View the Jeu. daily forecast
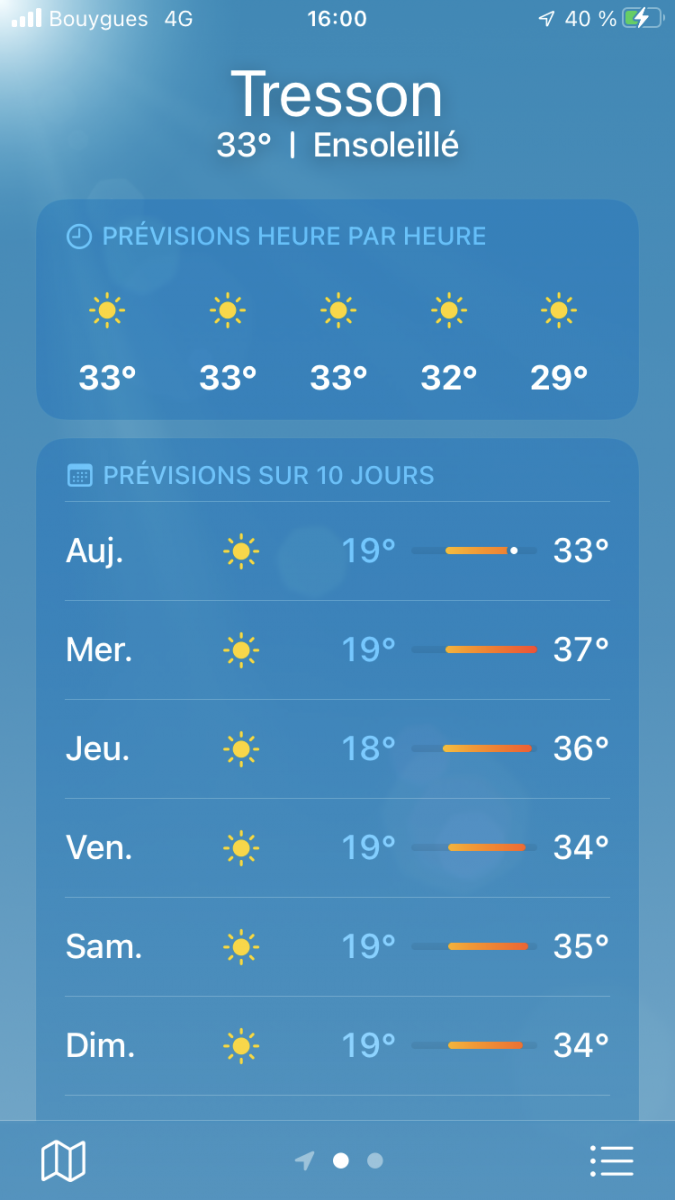 [x=337, y=749]
